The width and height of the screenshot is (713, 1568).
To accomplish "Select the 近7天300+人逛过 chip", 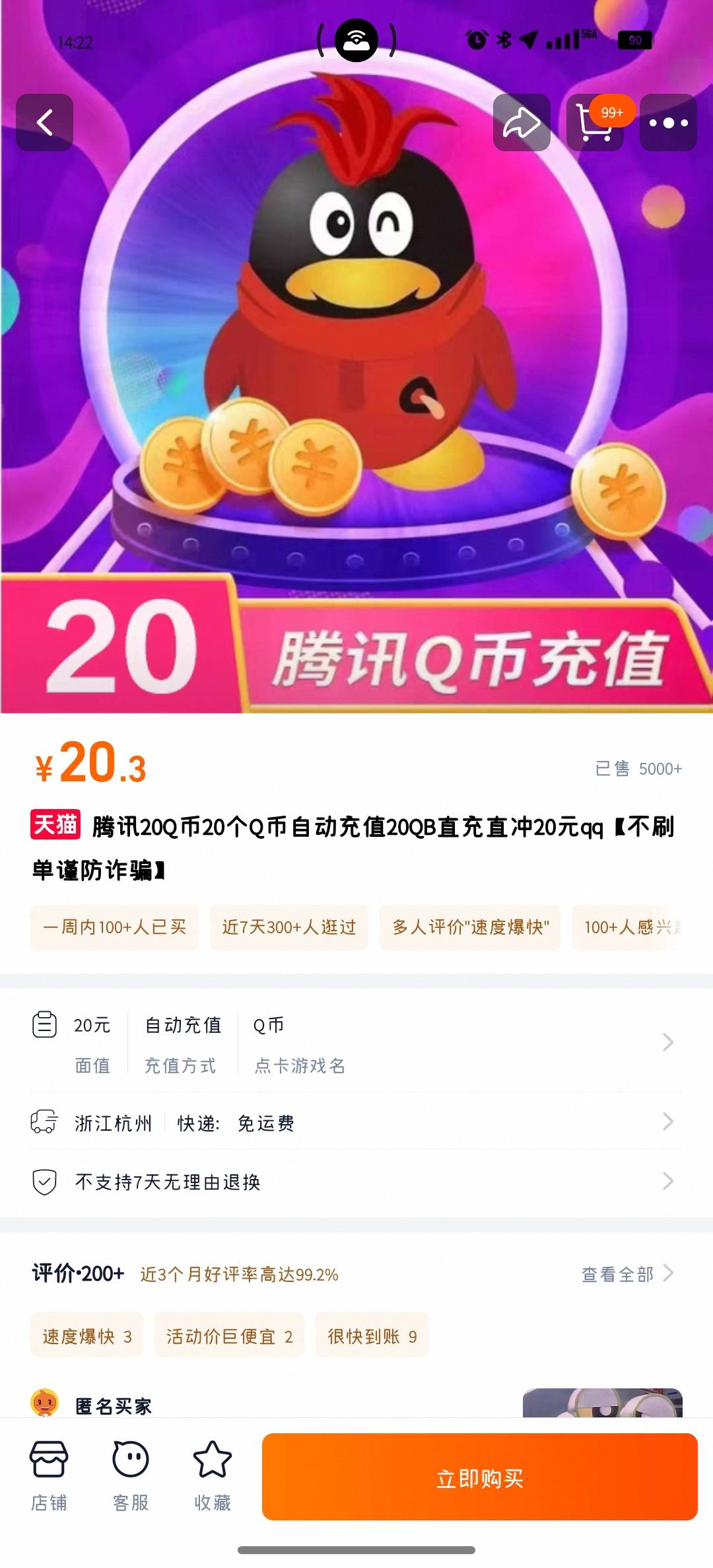I will coord(289,927).
